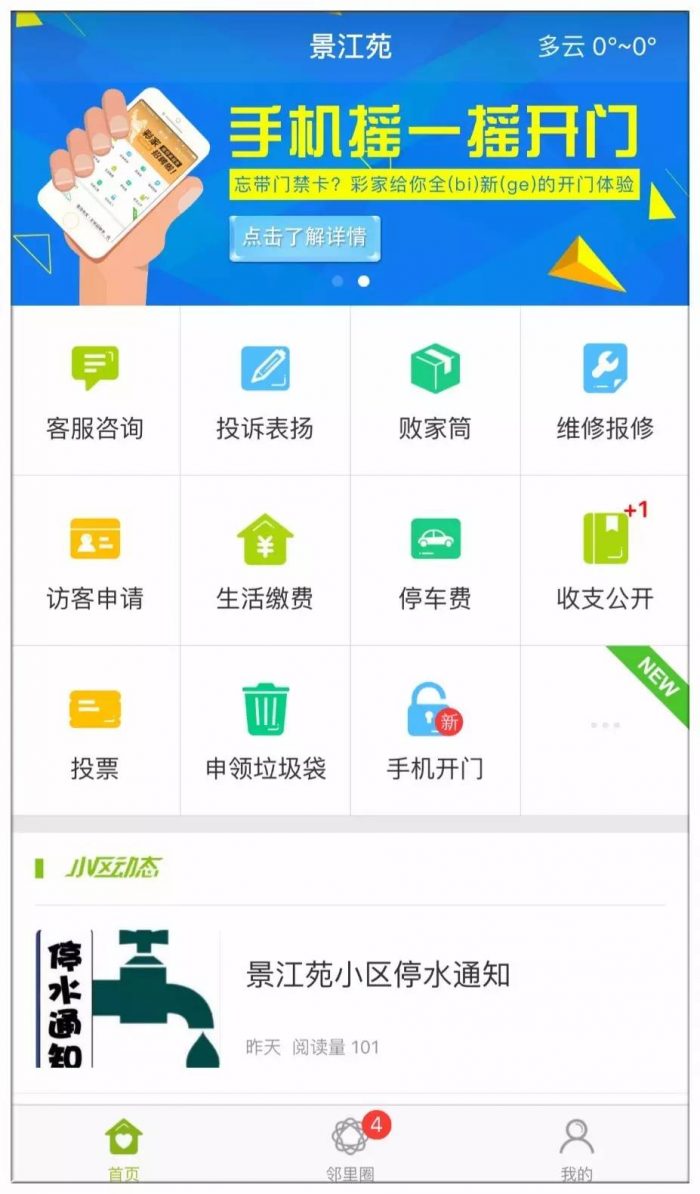
Task: Open 生活缴费 utility payments
Action: (265, 561)
